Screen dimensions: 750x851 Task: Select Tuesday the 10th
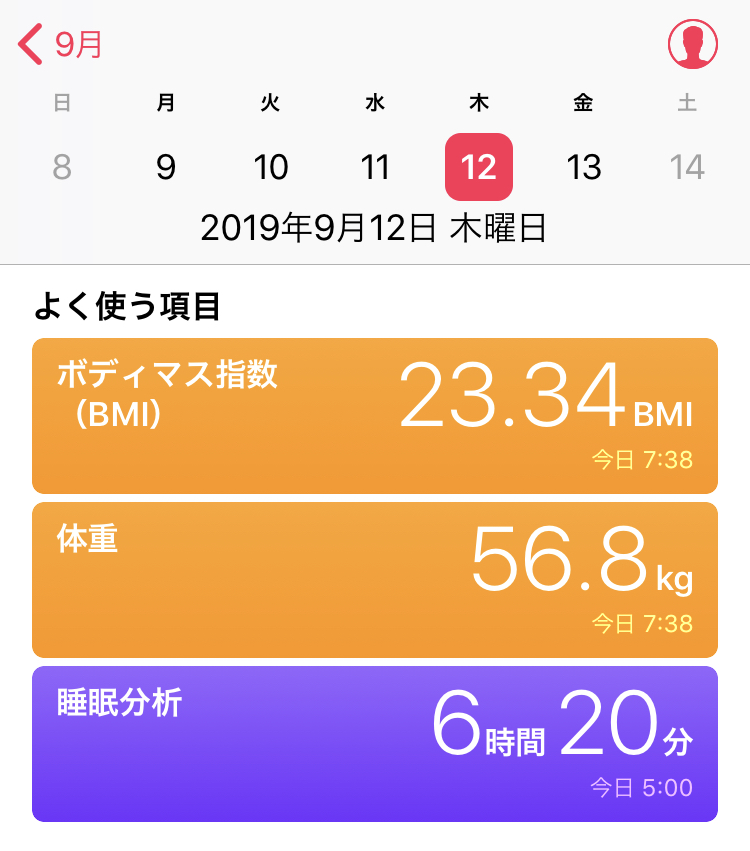[271, 167]
